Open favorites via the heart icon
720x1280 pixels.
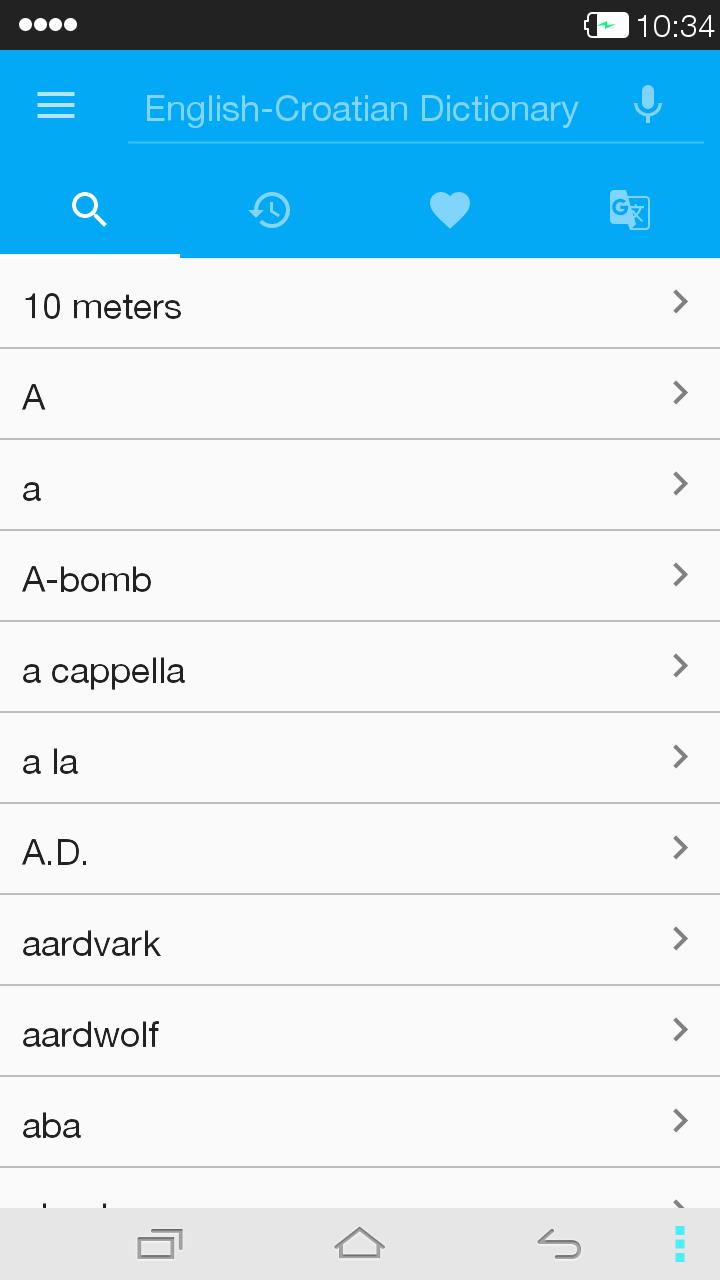[450, 209]
